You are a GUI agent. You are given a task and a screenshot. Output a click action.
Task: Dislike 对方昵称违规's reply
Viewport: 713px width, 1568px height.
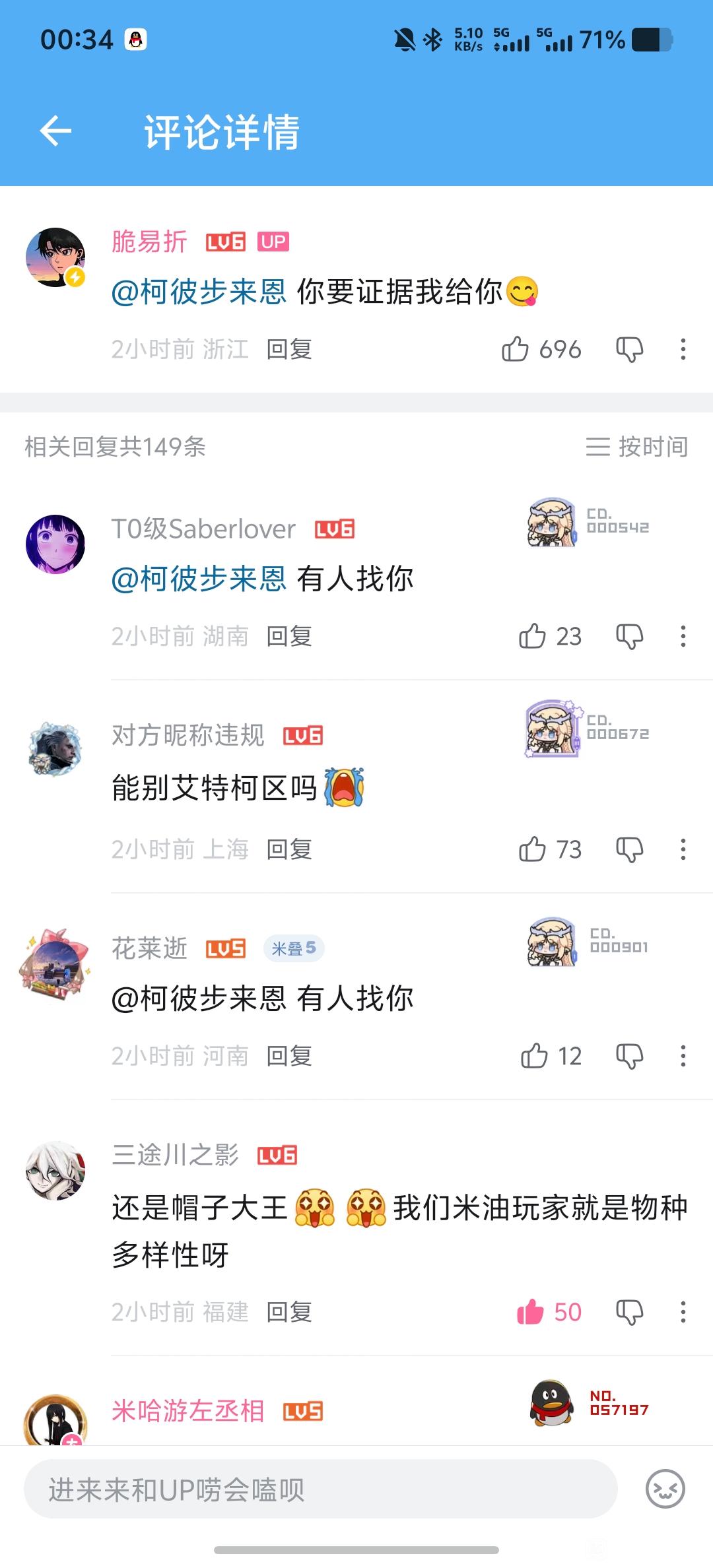pyautogui.click(x=629, y=849)
